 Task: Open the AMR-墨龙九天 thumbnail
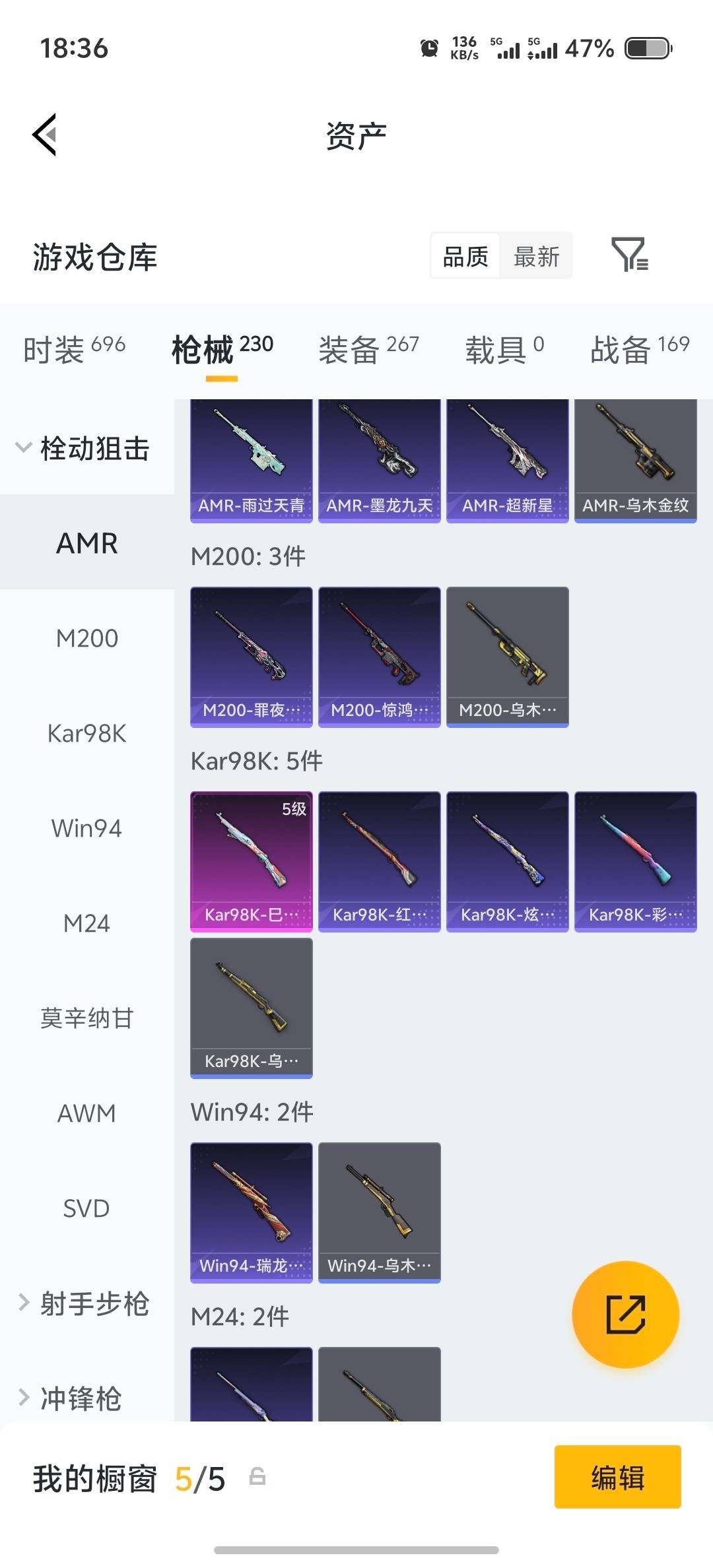378,460
